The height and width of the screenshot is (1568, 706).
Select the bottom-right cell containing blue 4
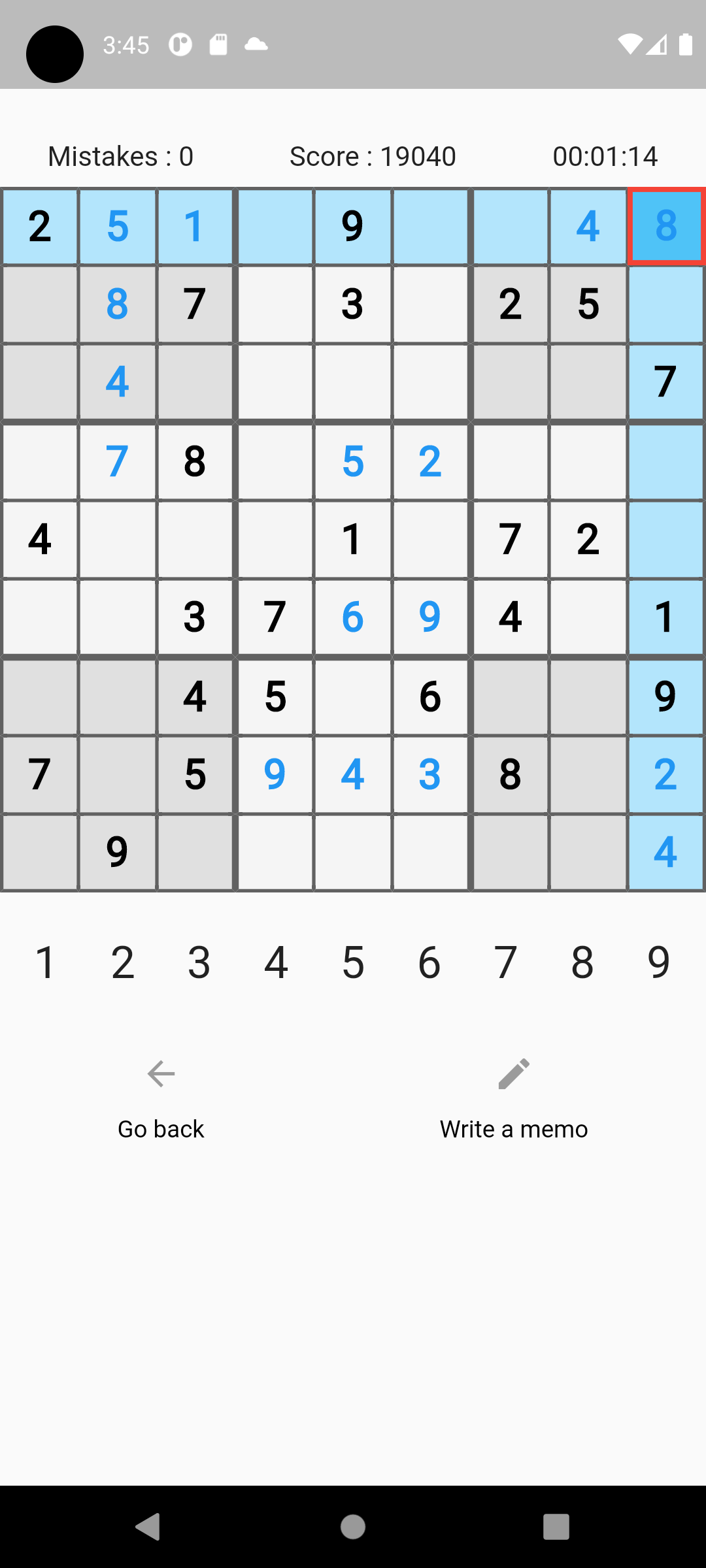(666, 852)
